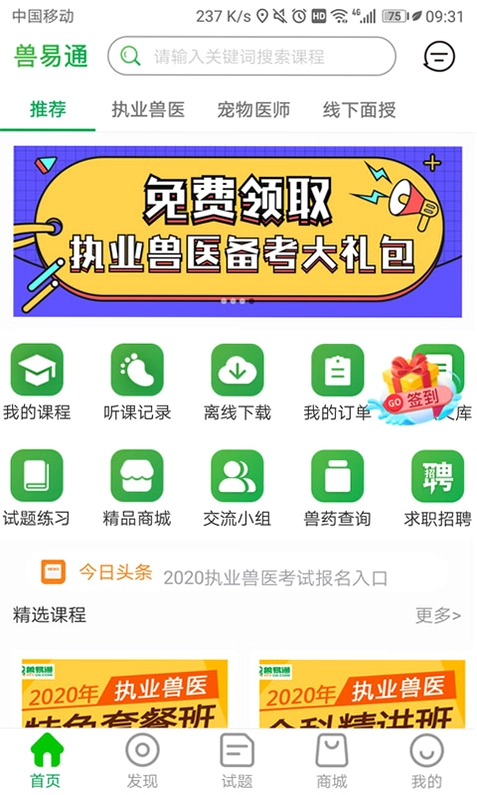Tap 更多 next to 精选课程

tap(438, 615)
